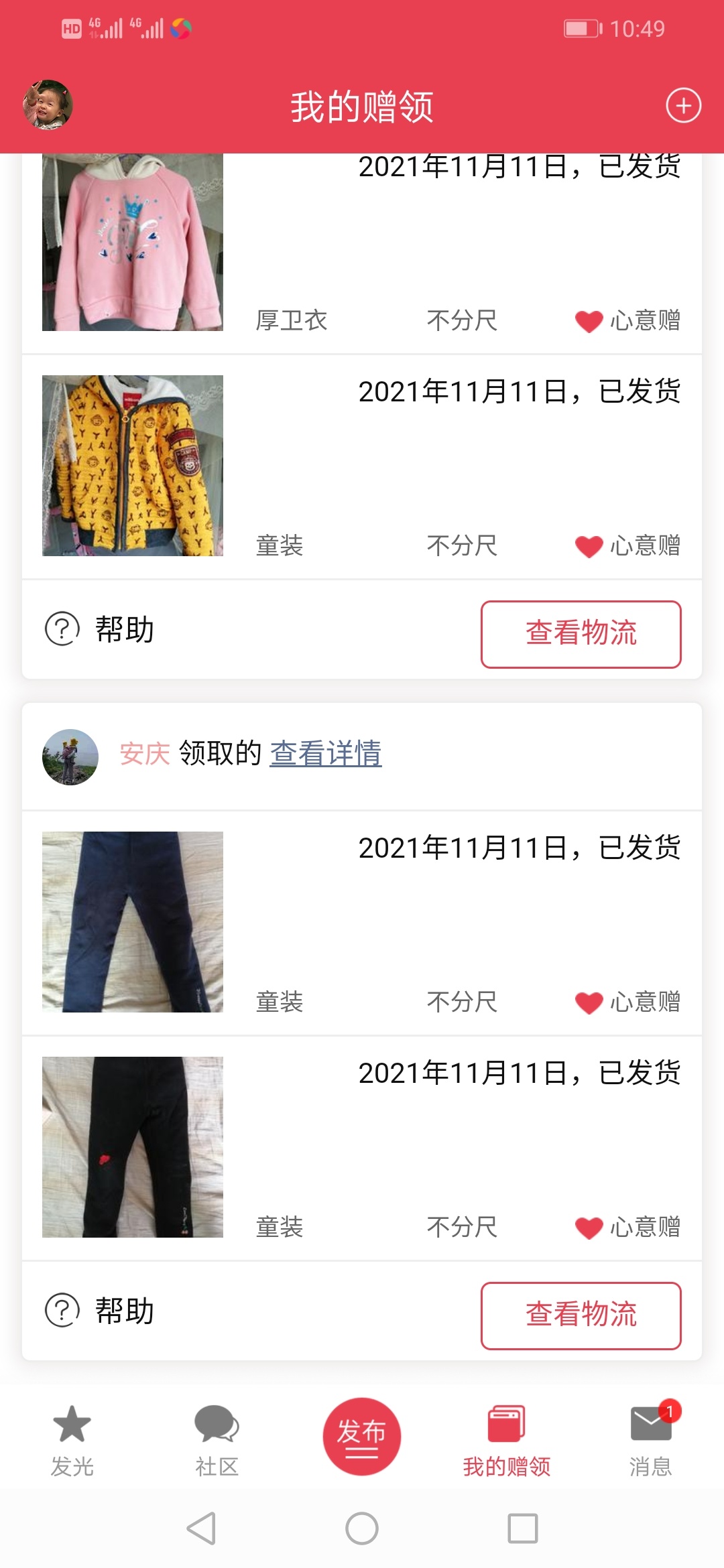View logistics for 安庆's order

(581, 1315)
